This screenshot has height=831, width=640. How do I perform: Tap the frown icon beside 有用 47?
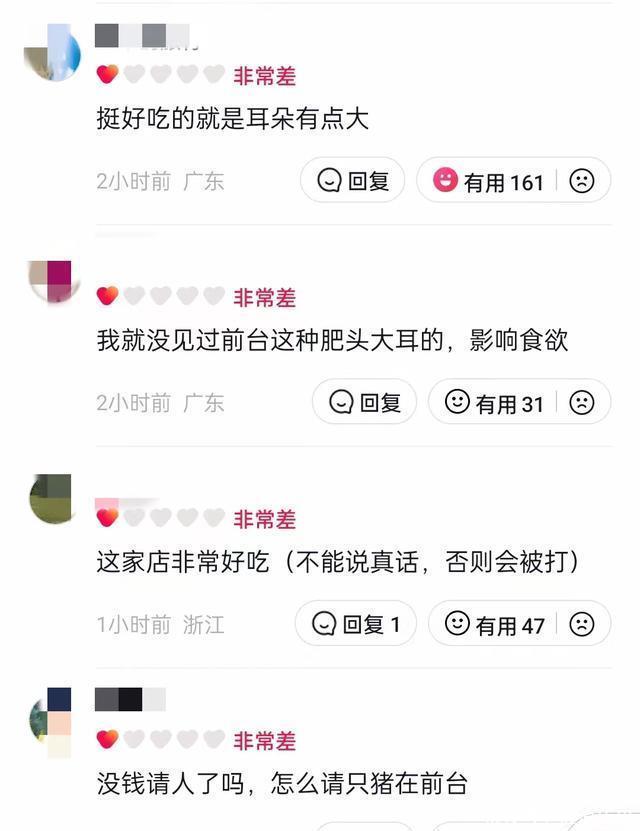(581, 624)
